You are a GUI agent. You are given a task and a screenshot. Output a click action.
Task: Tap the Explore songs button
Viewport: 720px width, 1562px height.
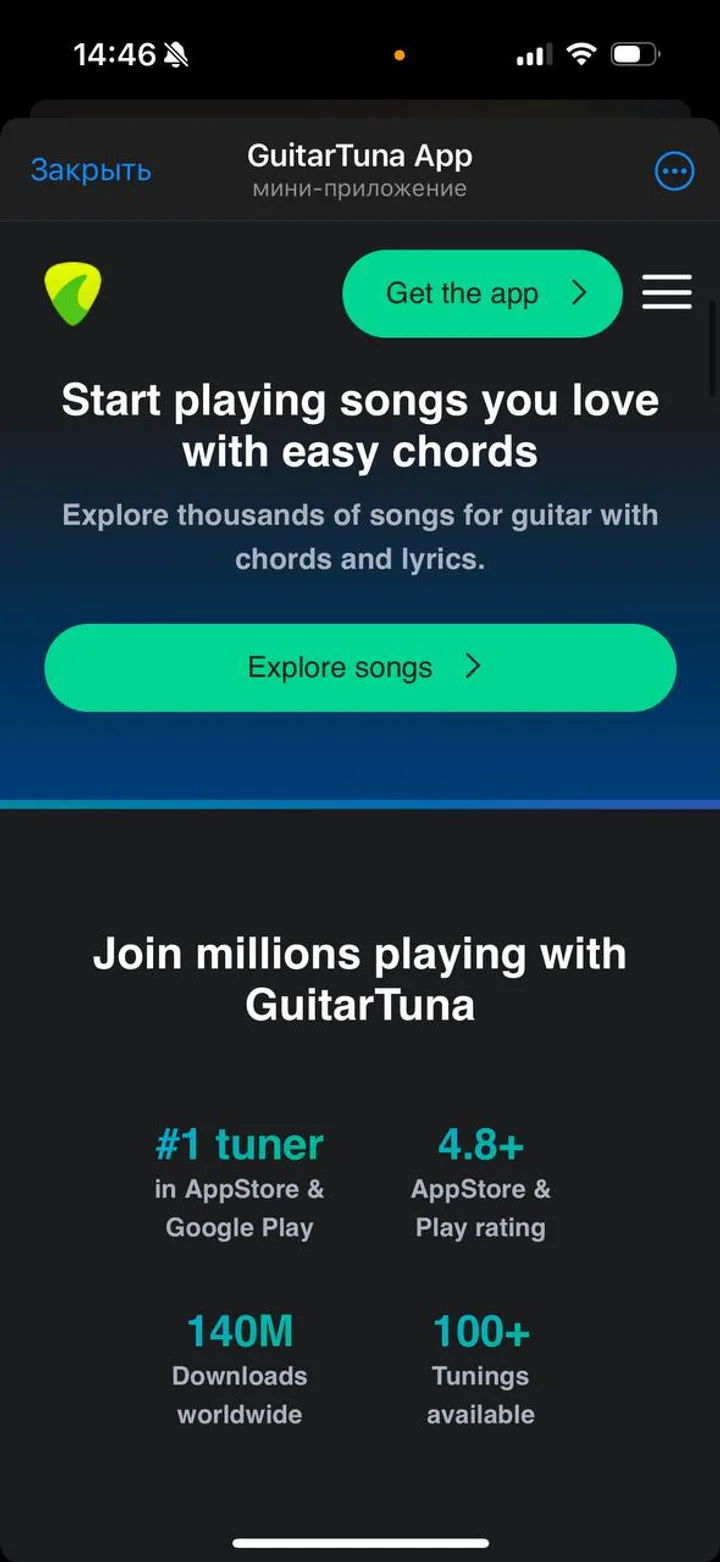[x=360, y=666]
